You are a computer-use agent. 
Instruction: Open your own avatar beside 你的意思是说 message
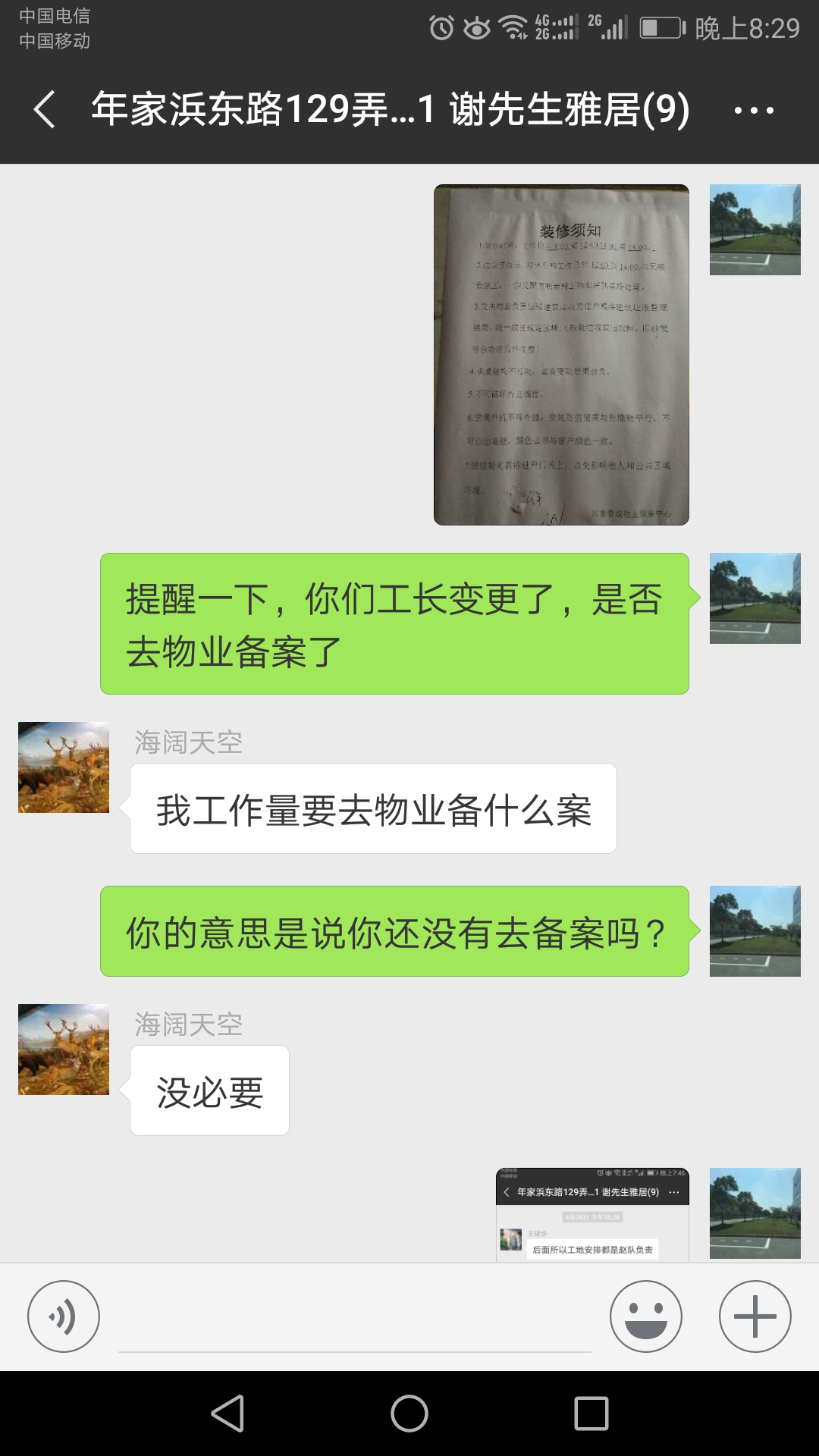(755, 931)
